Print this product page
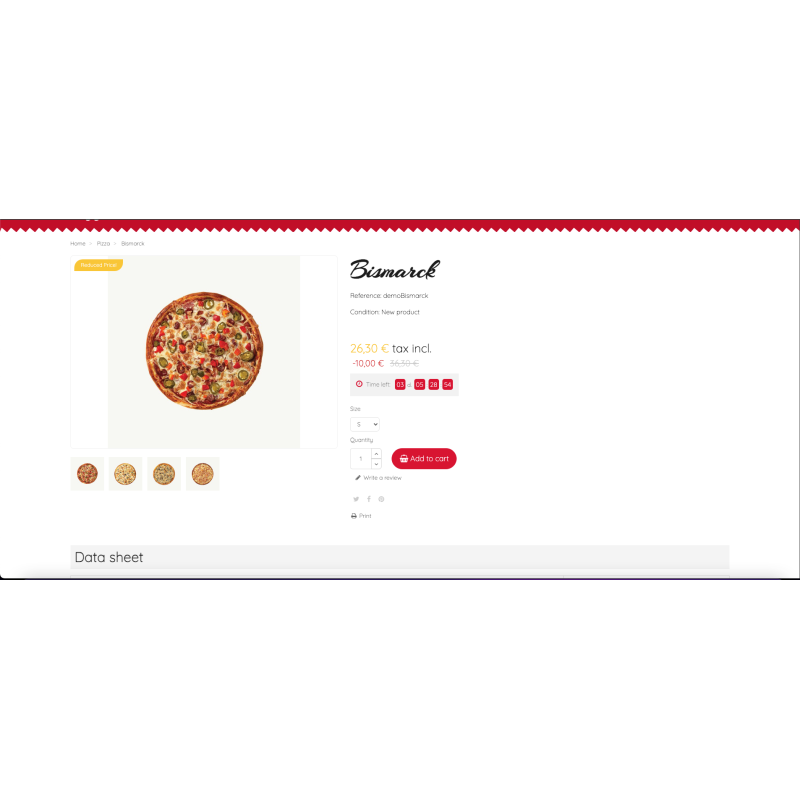 click(361, 516)
